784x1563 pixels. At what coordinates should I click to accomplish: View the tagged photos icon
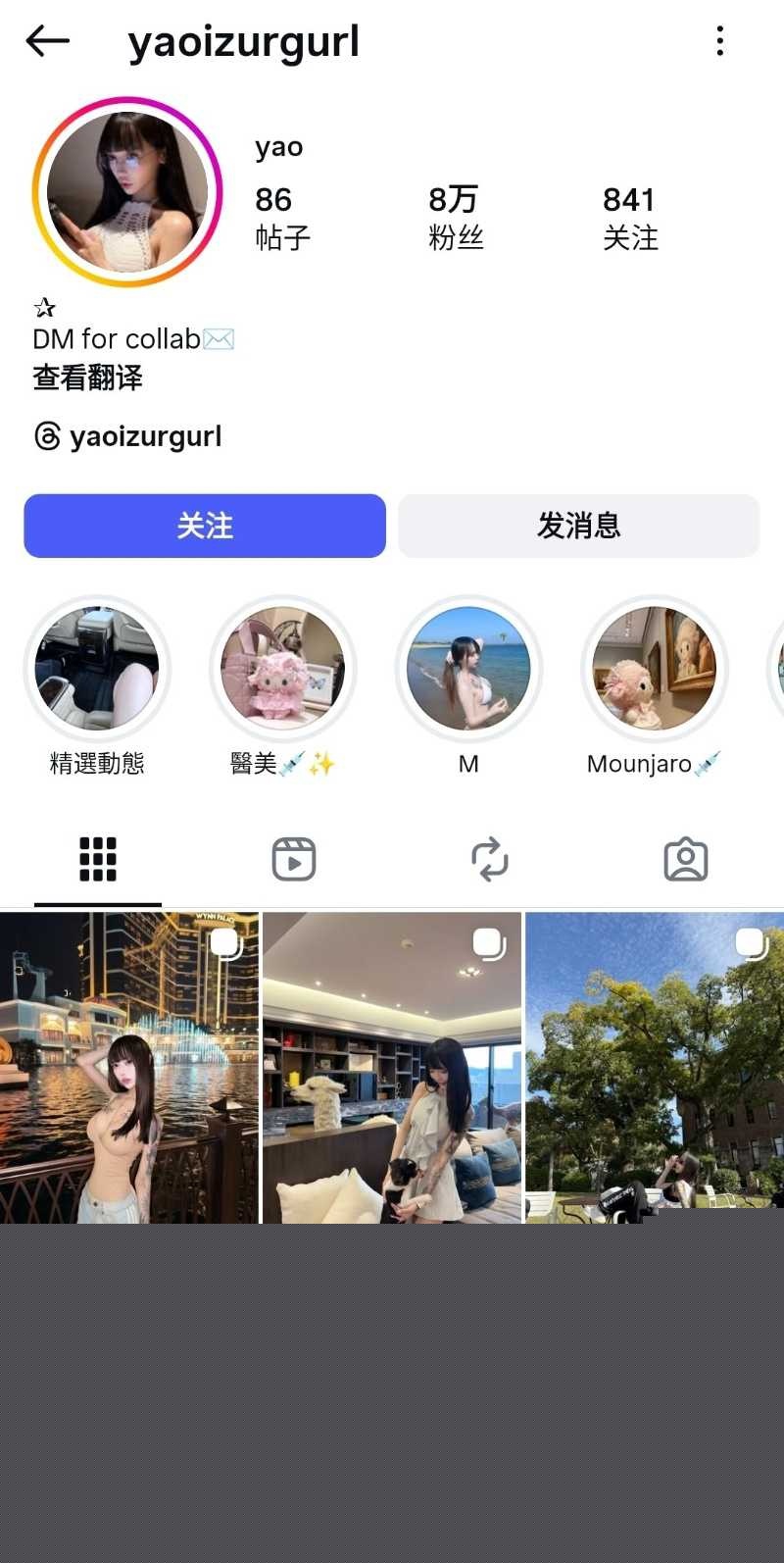pyautogui.click(x=686, y=858)
